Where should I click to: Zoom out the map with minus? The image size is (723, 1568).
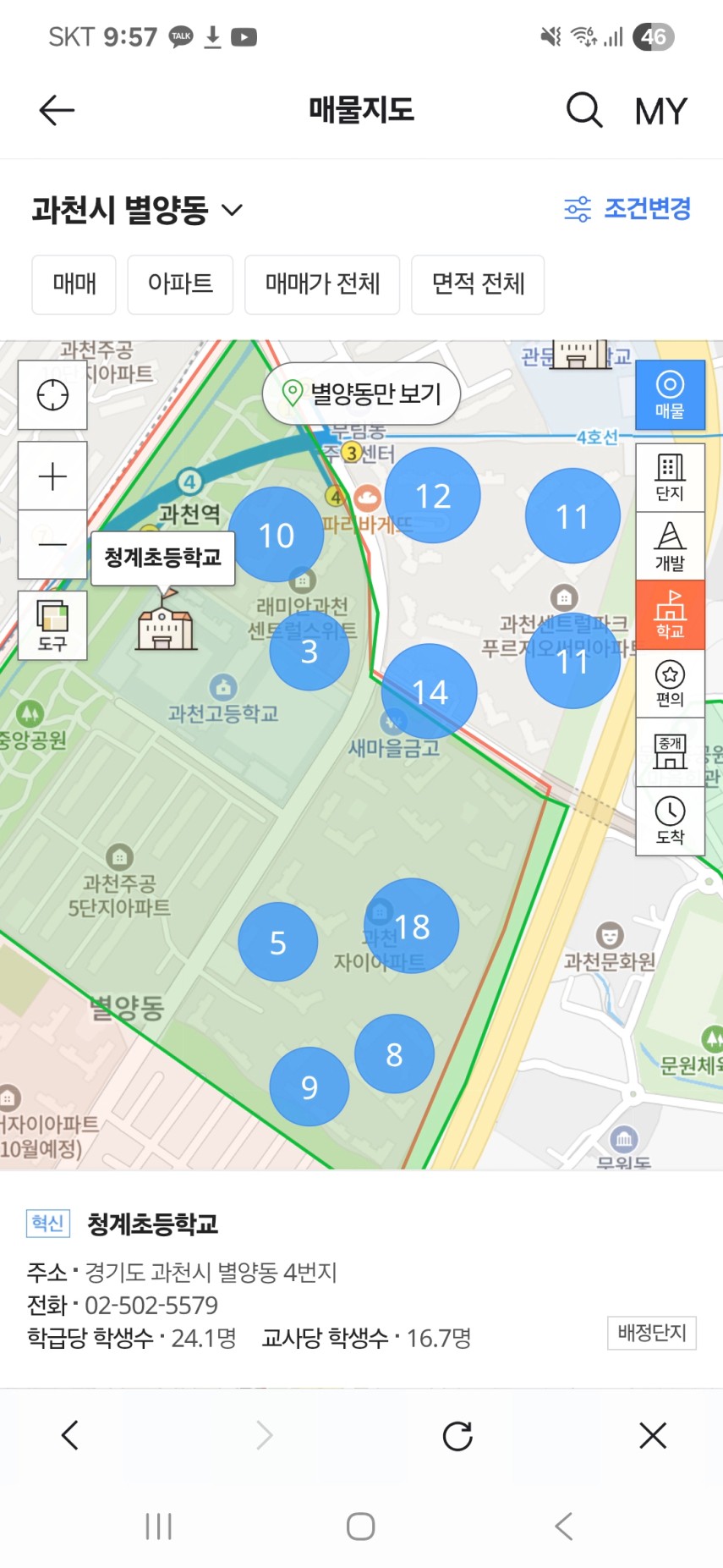coord(52,544)
